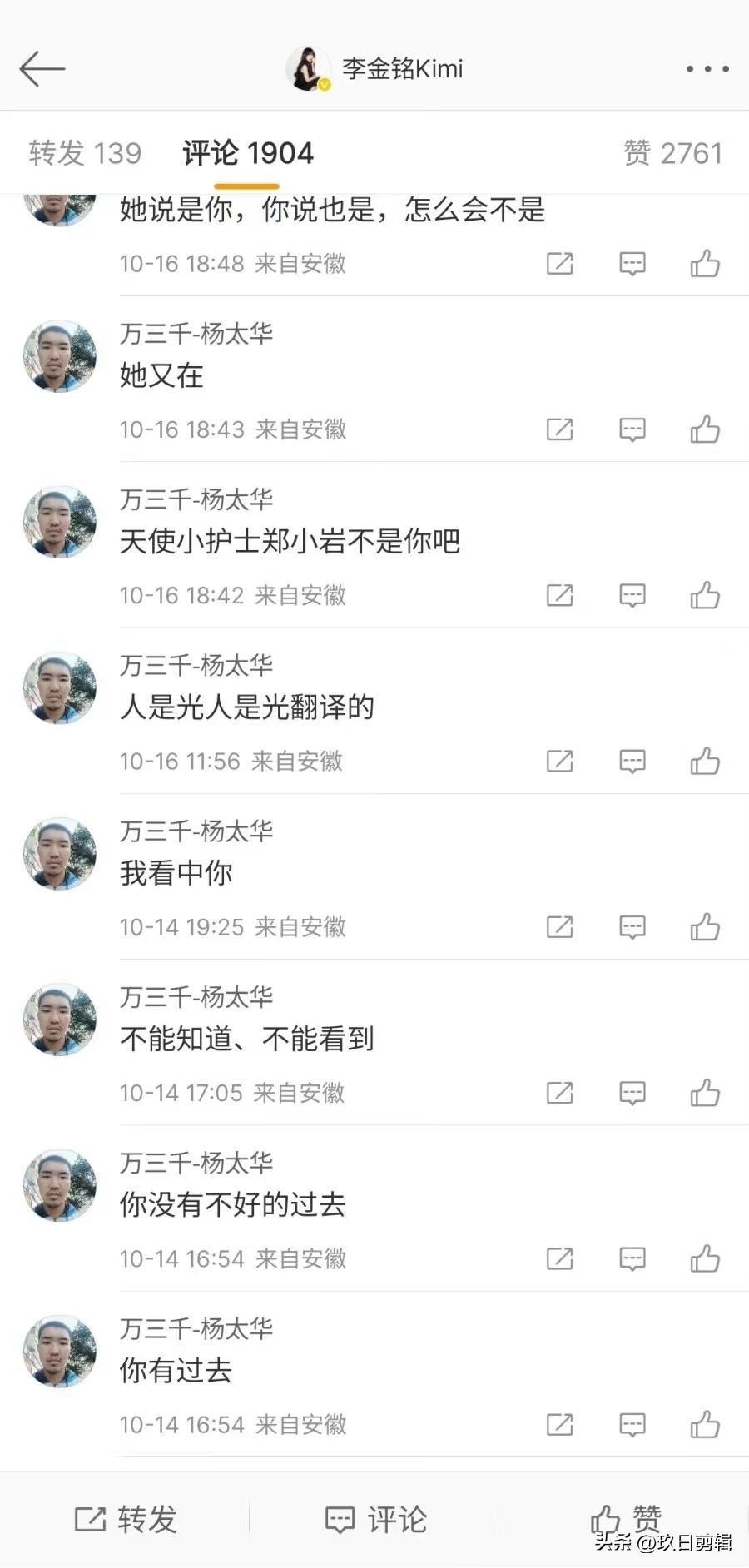The height and width of the screenshot is (1568, 749).
Task: Reply to the comment "你有过去"
Action: coord(632,1424)
